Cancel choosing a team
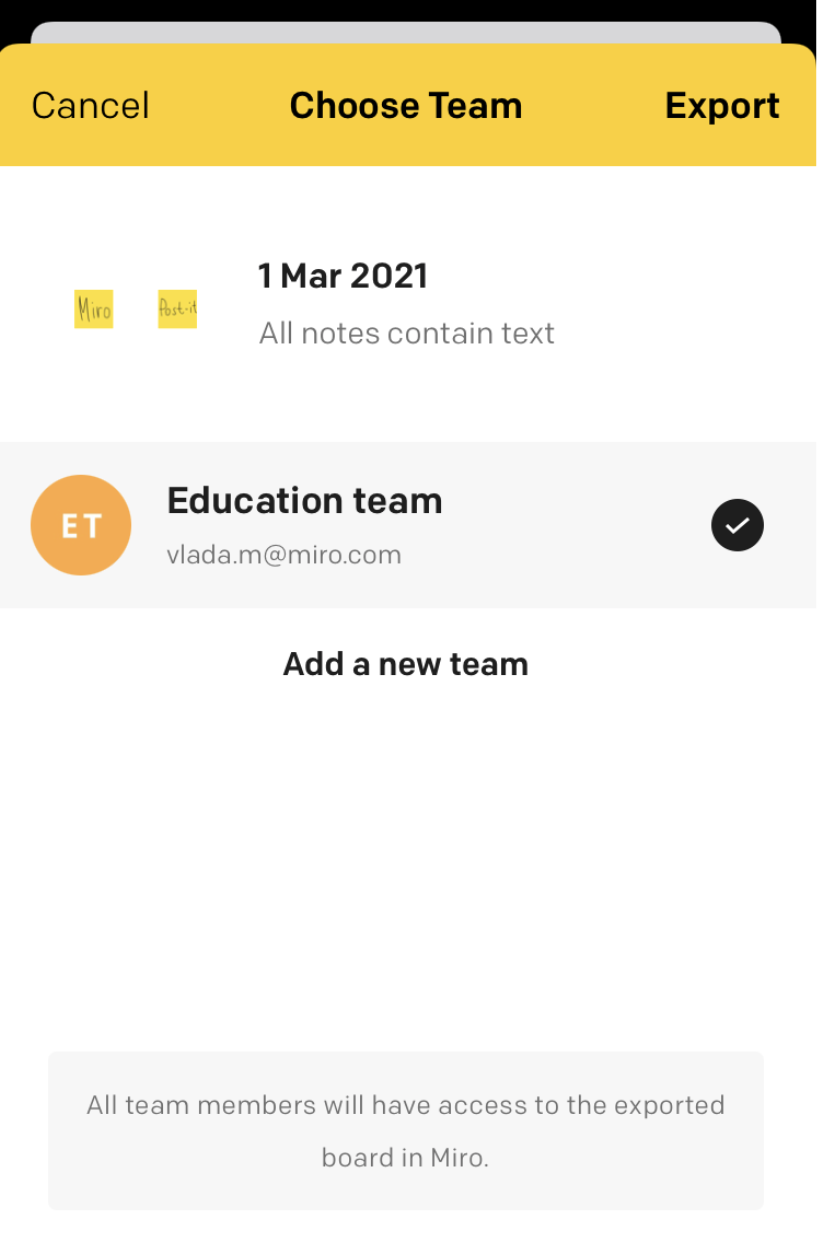Screen dimensions: 820x1234 tap(90, 106)
